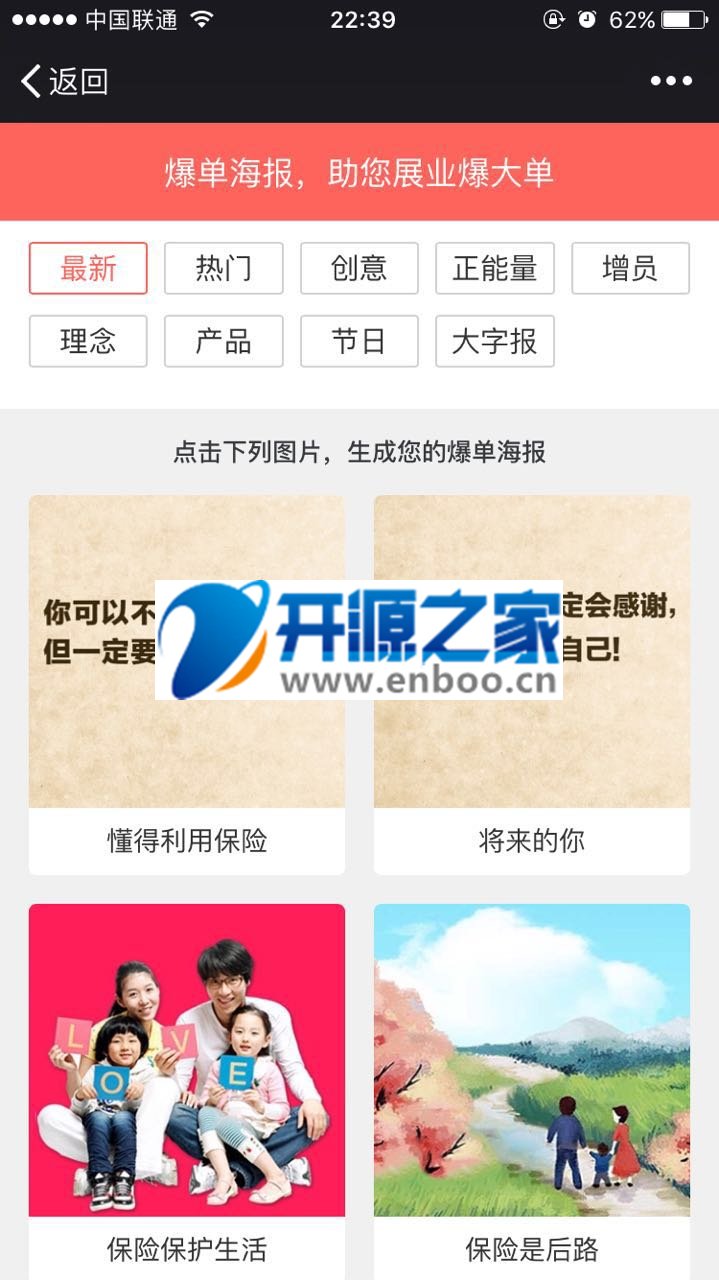The image size is (719, 1280).
Task: Open the 大字报 category
Action: 495,341
